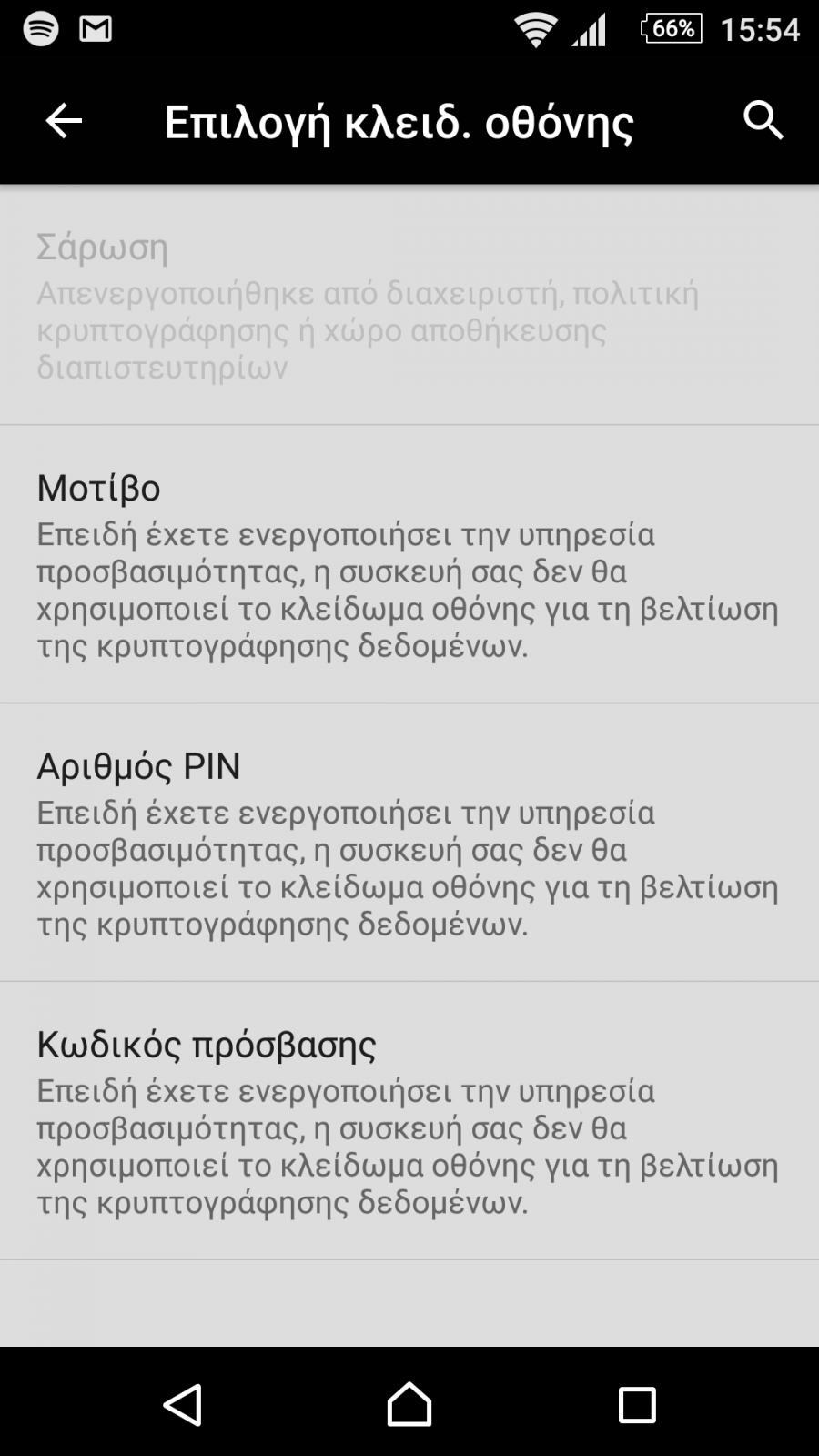This screenshot has height=1456, width=819.
Task: Go back using the top arrow
Action: point(64,121)
